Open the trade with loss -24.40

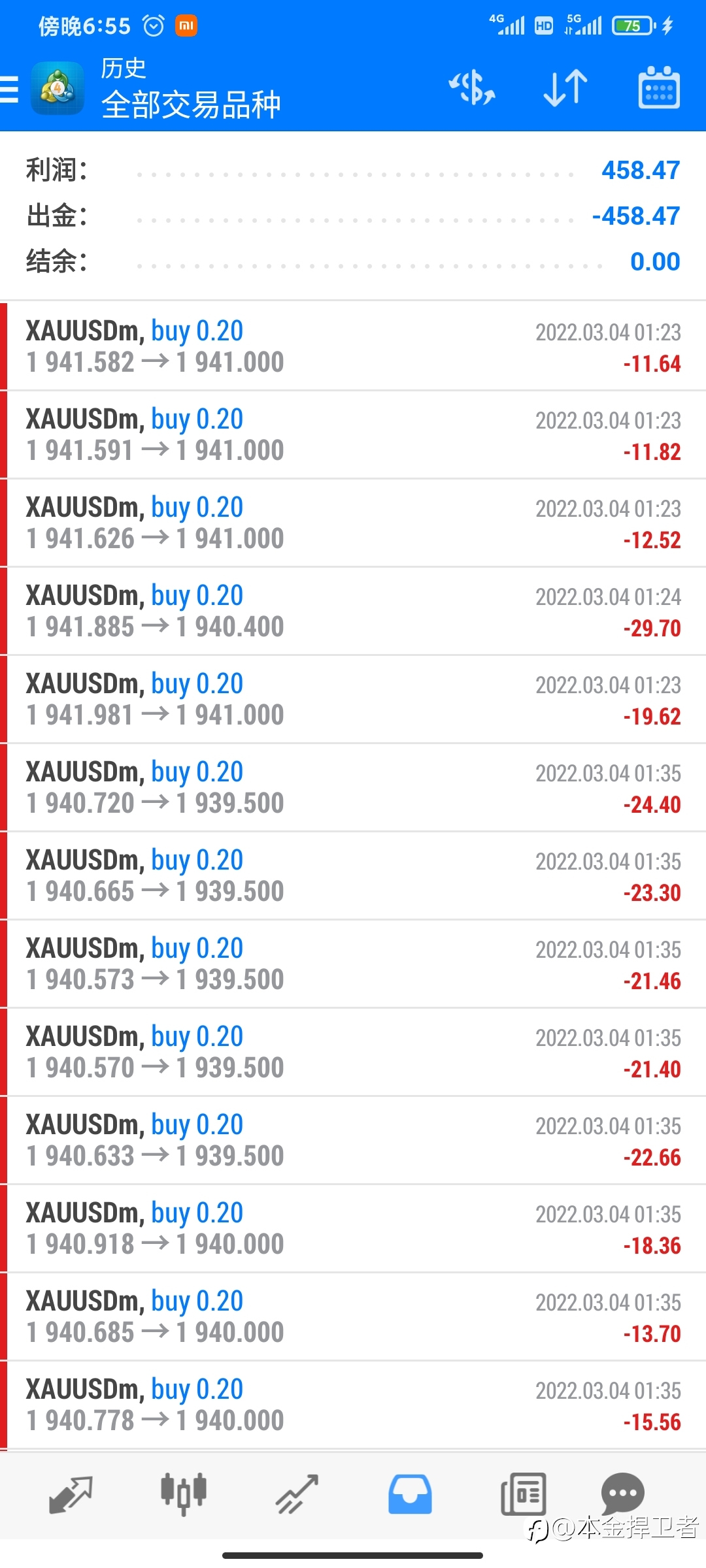coord(353,787)
